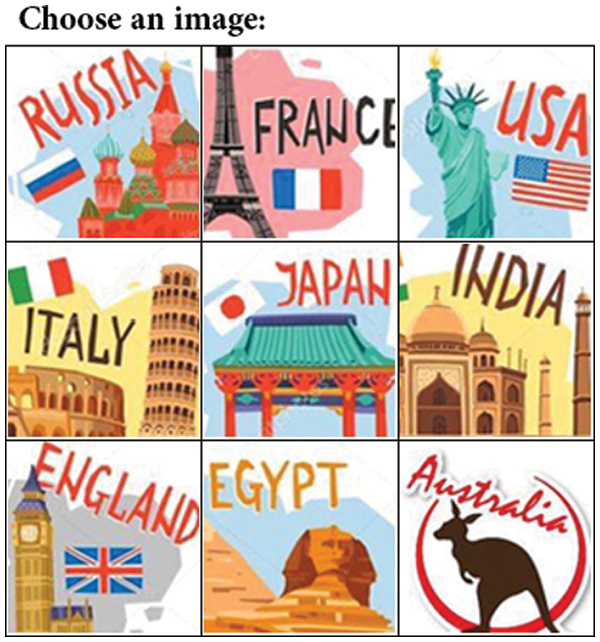The image size is (600, 642).
Task: Select the Italy image tile
Action: pyautogui.click(x=102, y=340)
